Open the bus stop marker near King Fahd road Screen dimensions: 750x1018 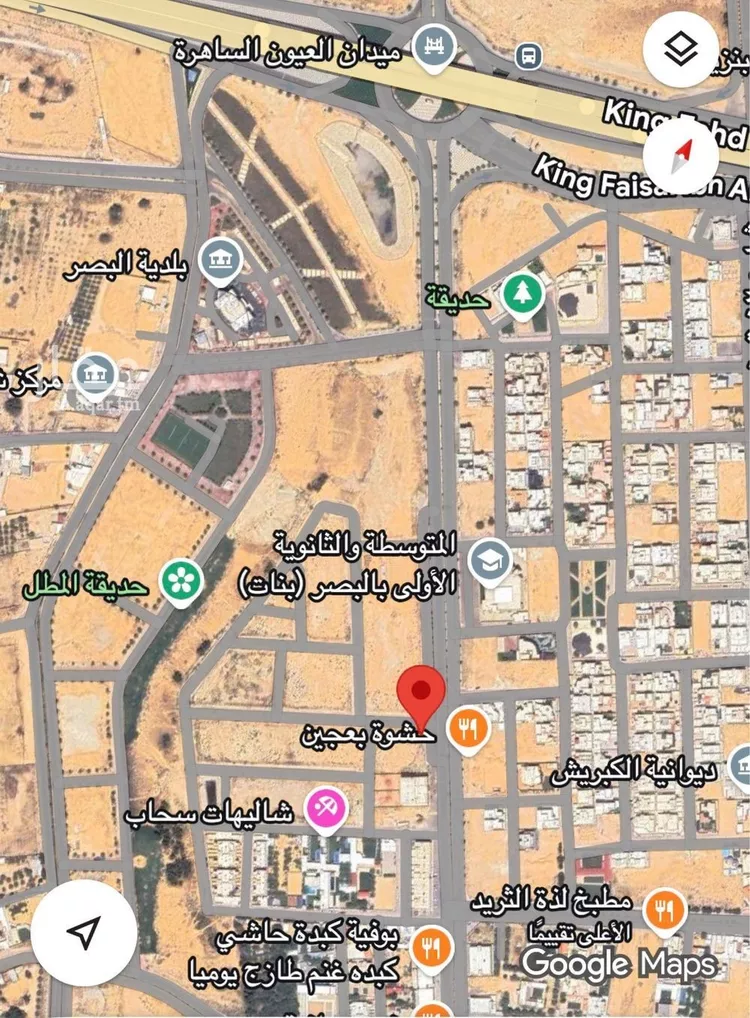click(528, 55)
